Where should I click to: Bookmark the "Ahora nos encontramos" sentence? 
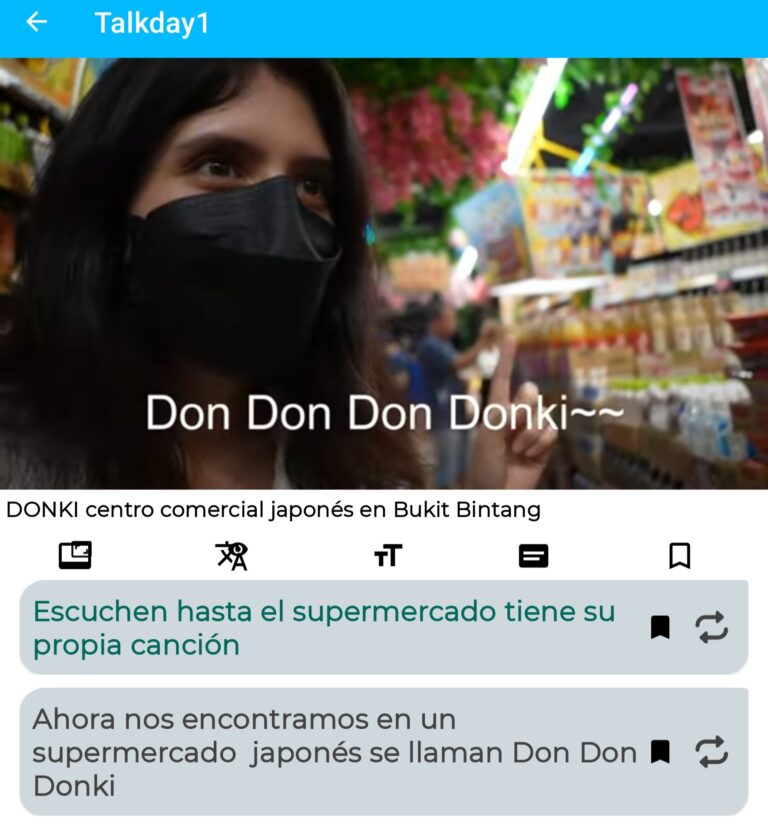point(660,752)
